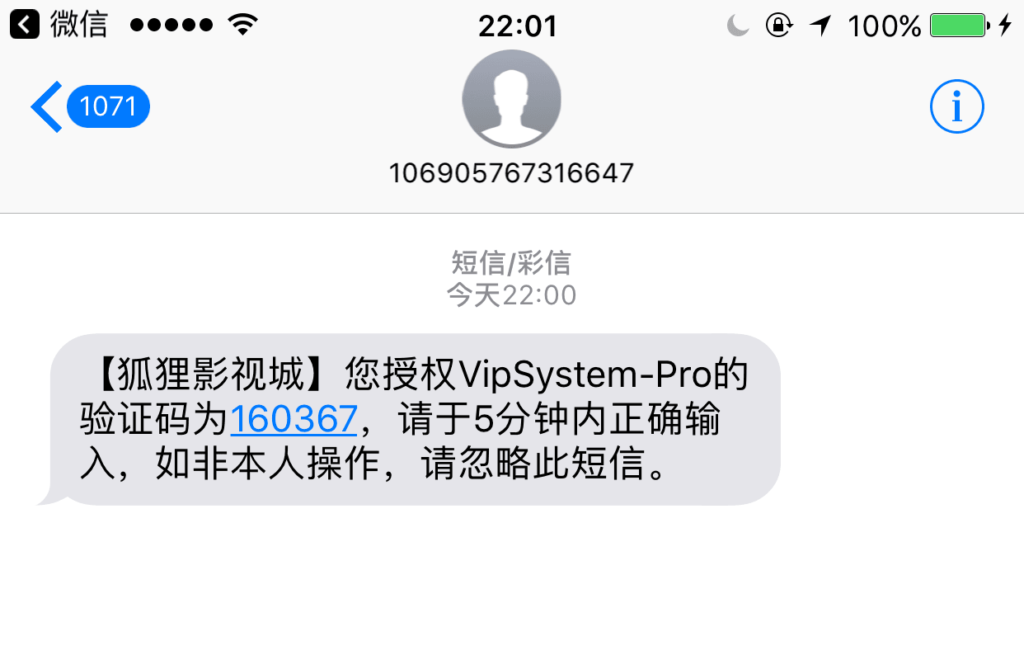This screenshot has height=669, width=1024.
Task: Return to 微信 via status bar breadcrumb
Action: pyautogui.click(x=58, y=24)
